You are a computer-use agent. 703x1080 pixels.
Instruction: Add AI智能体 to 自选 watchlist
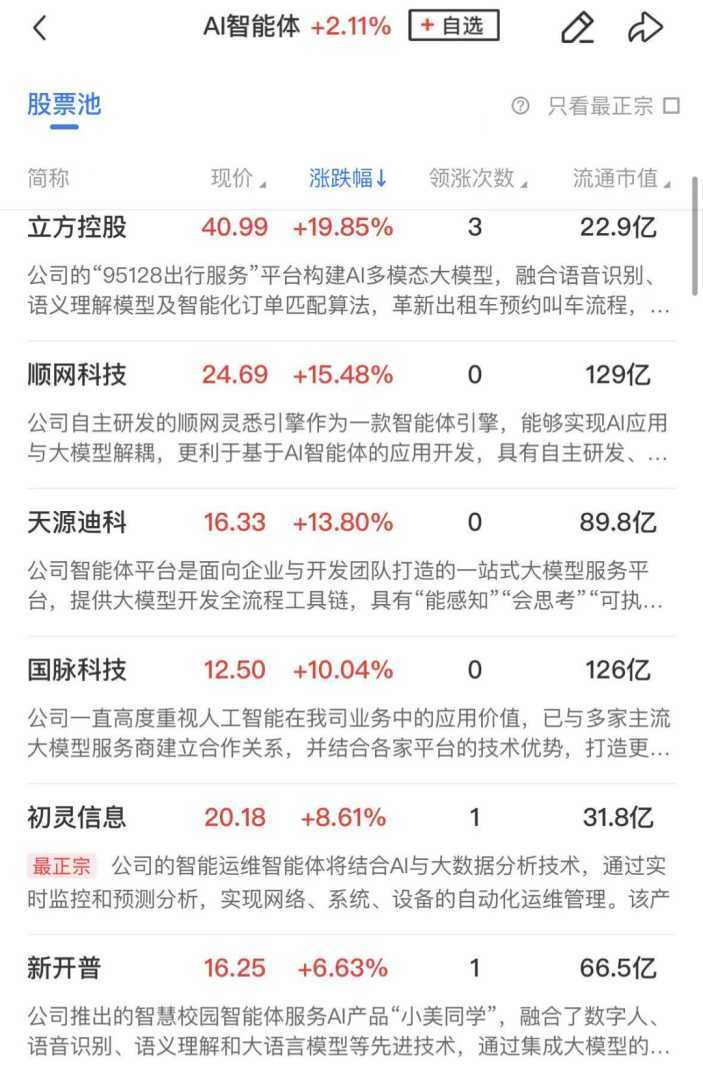click(x=453, y=27)
